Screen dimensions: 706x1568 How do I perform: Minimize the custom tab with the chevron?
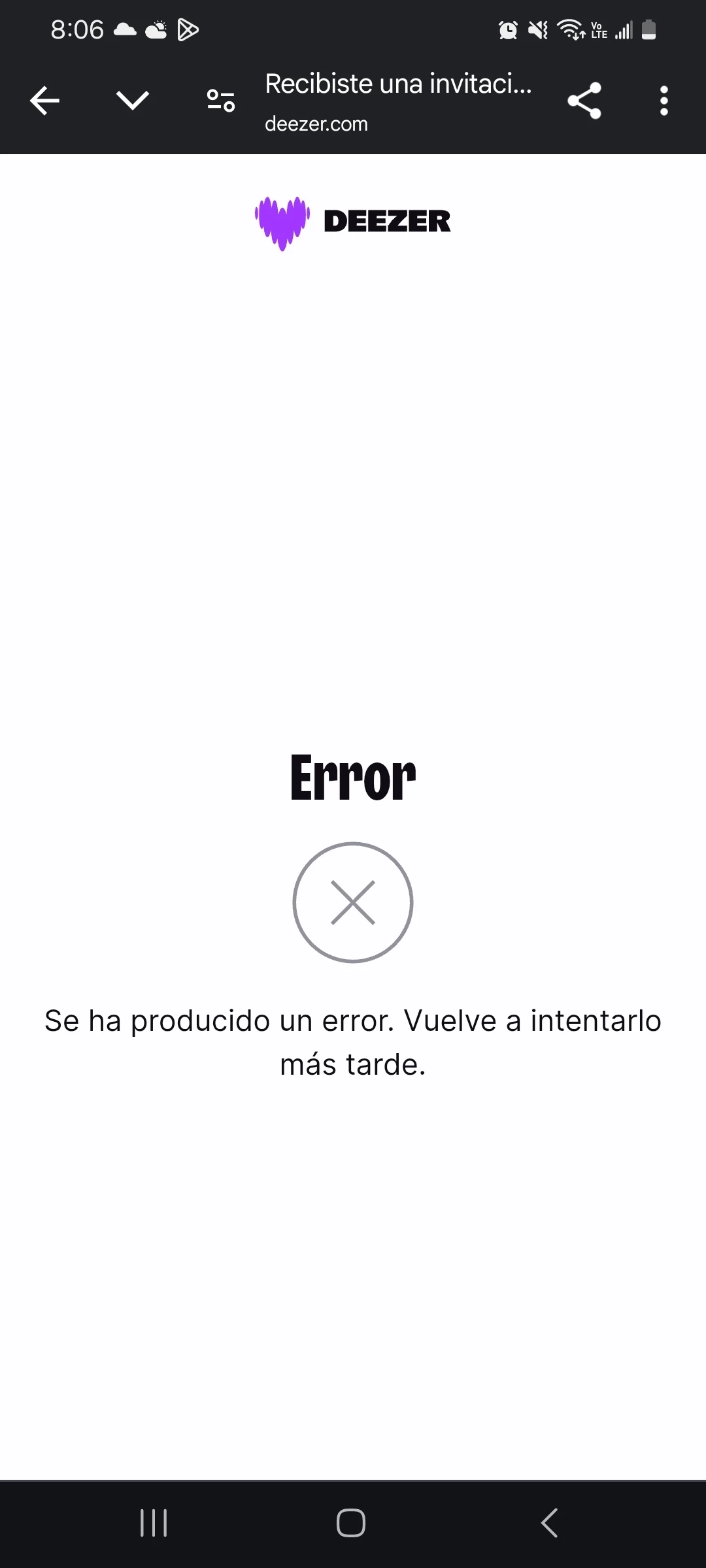pos(133,101)
